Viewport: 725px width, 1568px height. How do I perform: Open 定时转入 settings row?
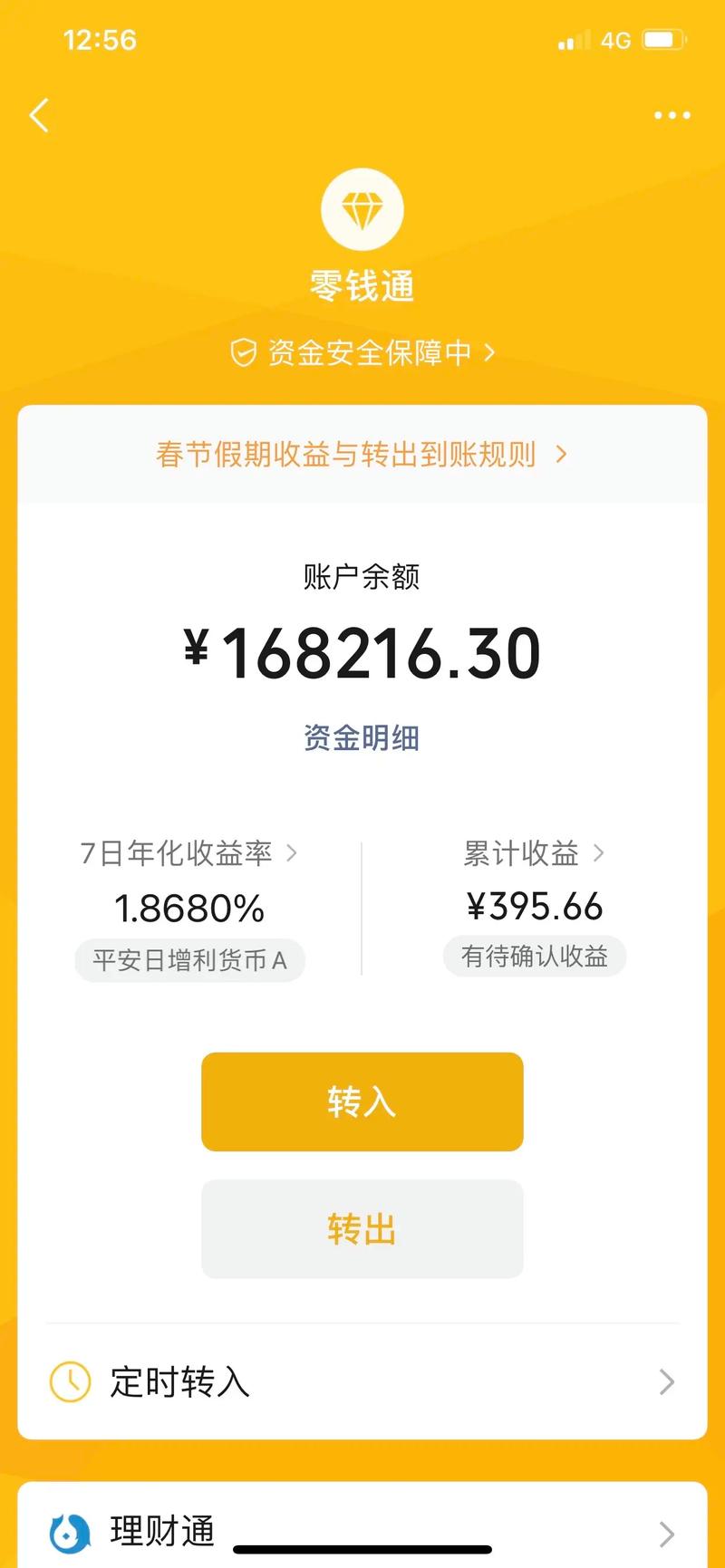tap(362, 1381)
